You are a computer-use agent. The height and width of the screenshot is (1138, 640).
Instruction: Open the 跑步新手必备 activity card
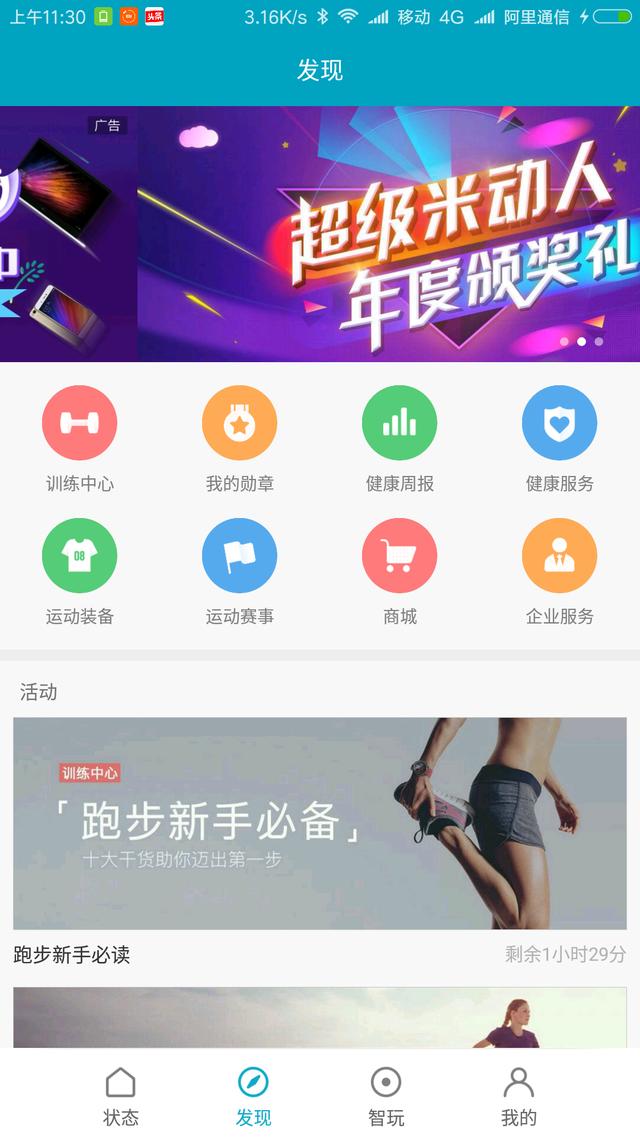[x=320, y=823]
